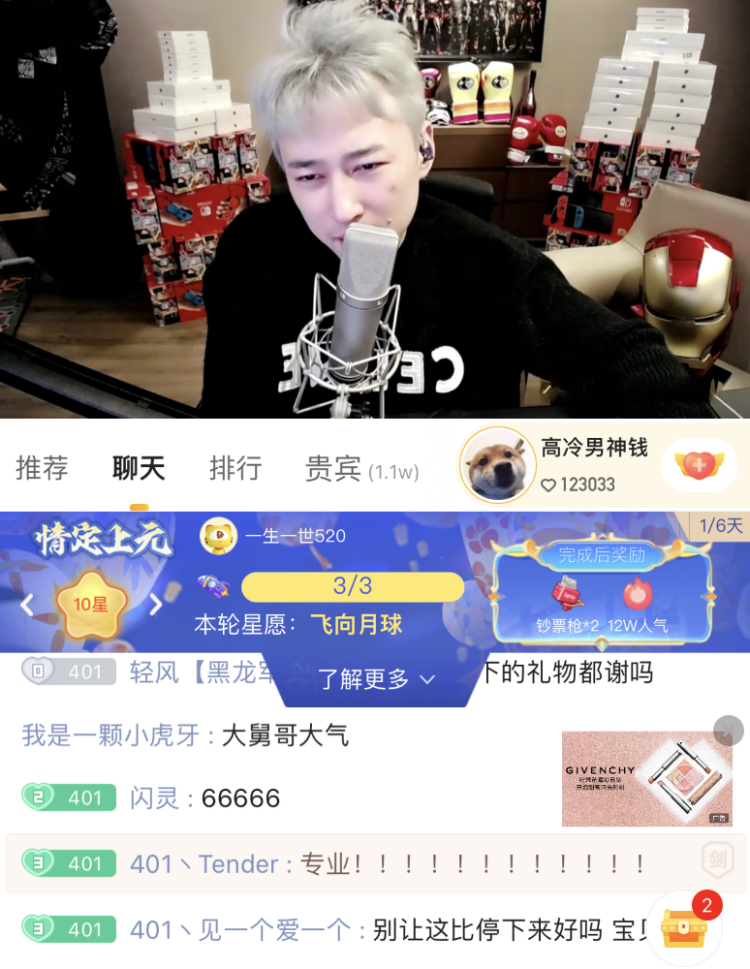Tap username 401丶Tender in chat
Viewport: 750px width, 969px height.
(210, 863)
